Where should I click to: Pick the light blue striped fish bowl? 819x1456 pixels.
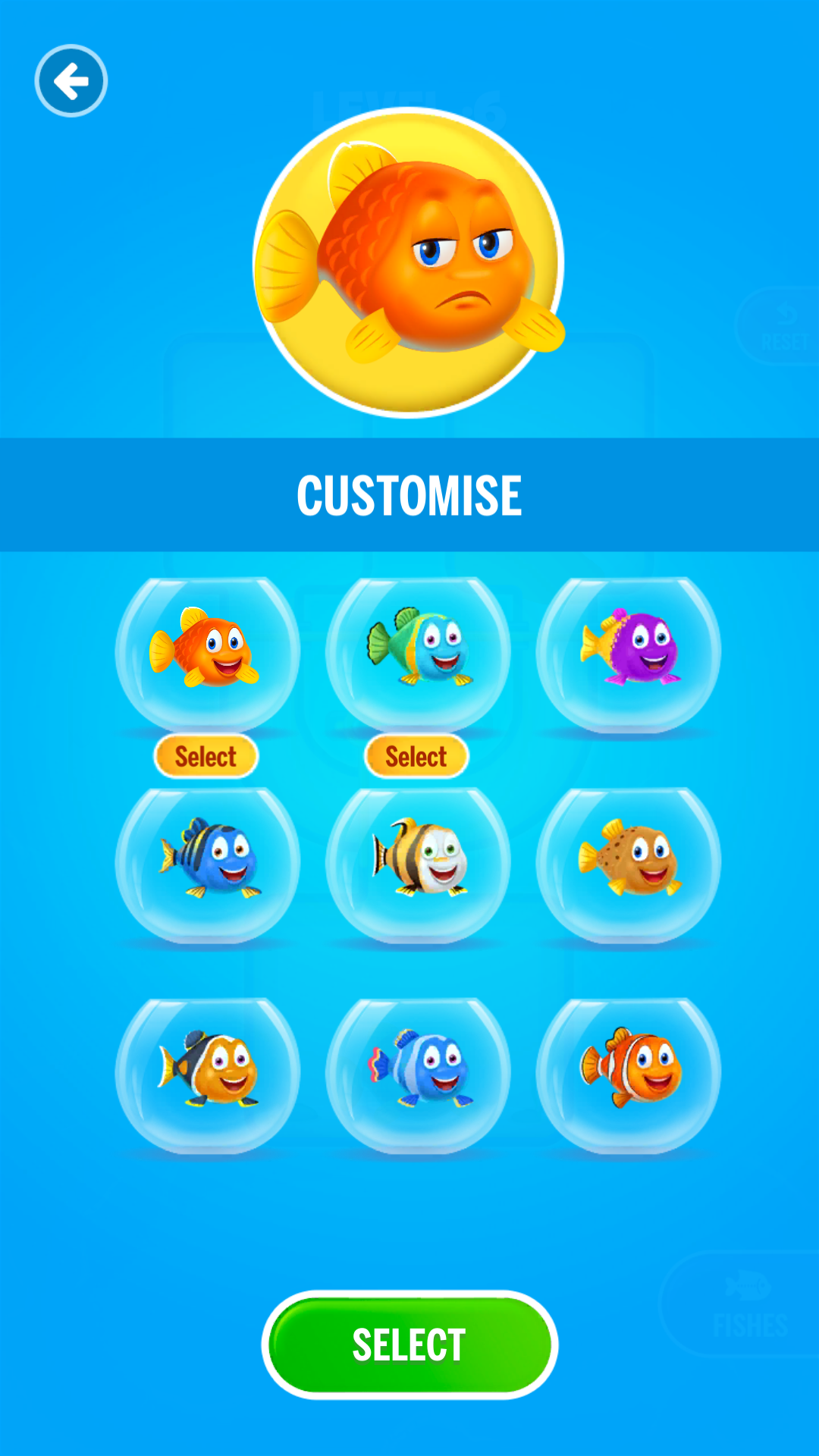pyautogui.click(x=417, y=1073)
